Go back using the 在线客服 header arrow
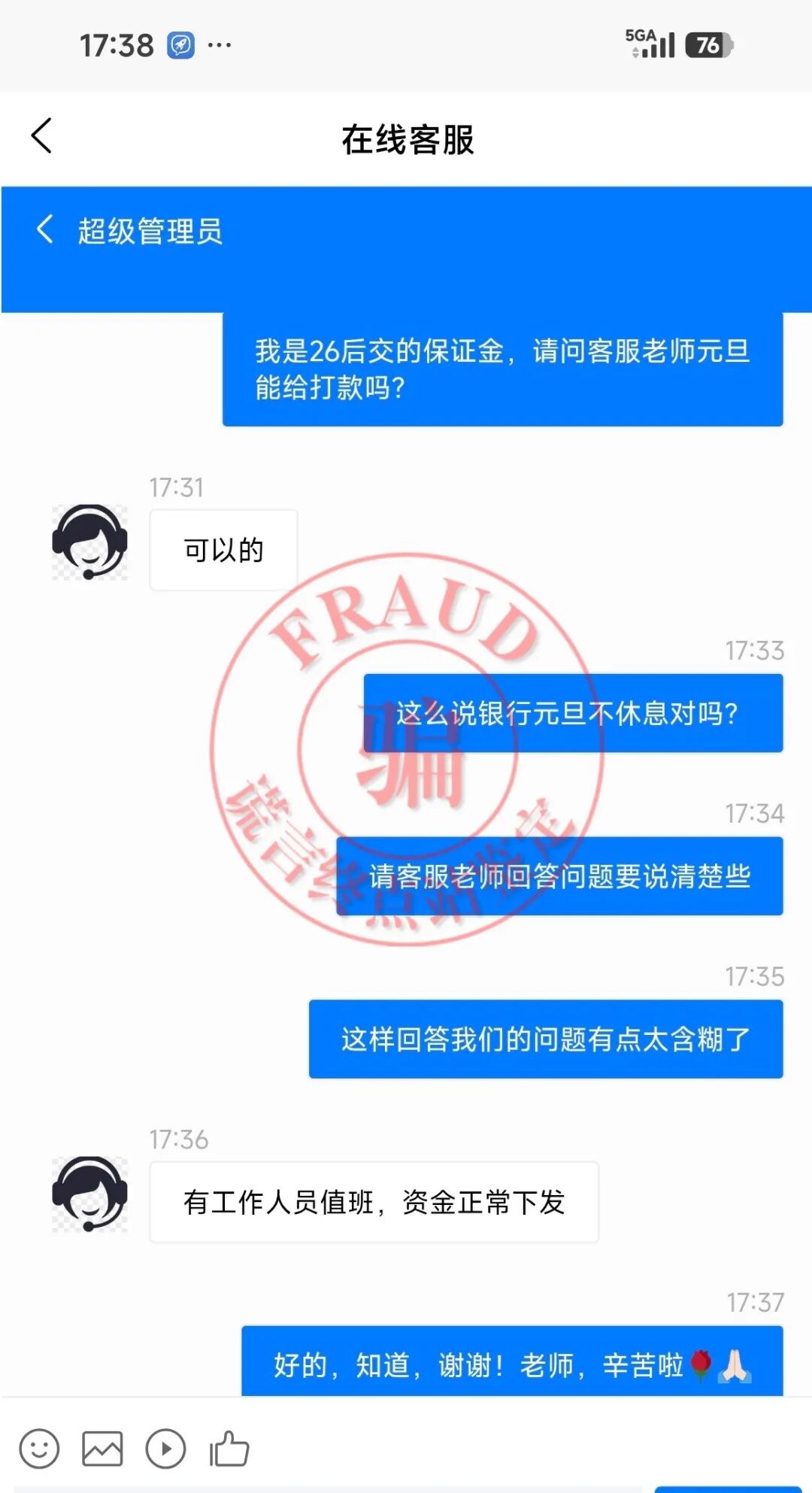812x1493 pixels. tap(41, 138)
